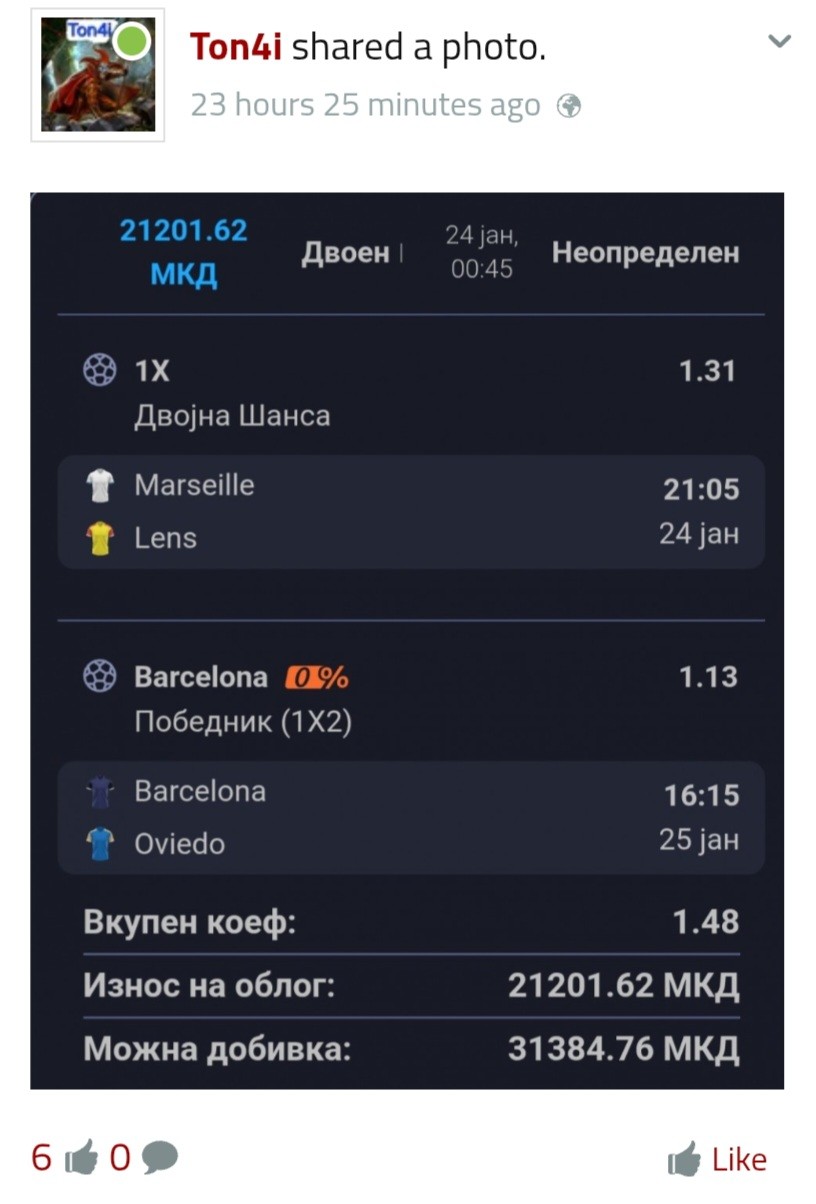Like Ton4i's shared photo
Image resolution: width=816 pixels, height=1204 pixels.
(x=717, y=1160)
